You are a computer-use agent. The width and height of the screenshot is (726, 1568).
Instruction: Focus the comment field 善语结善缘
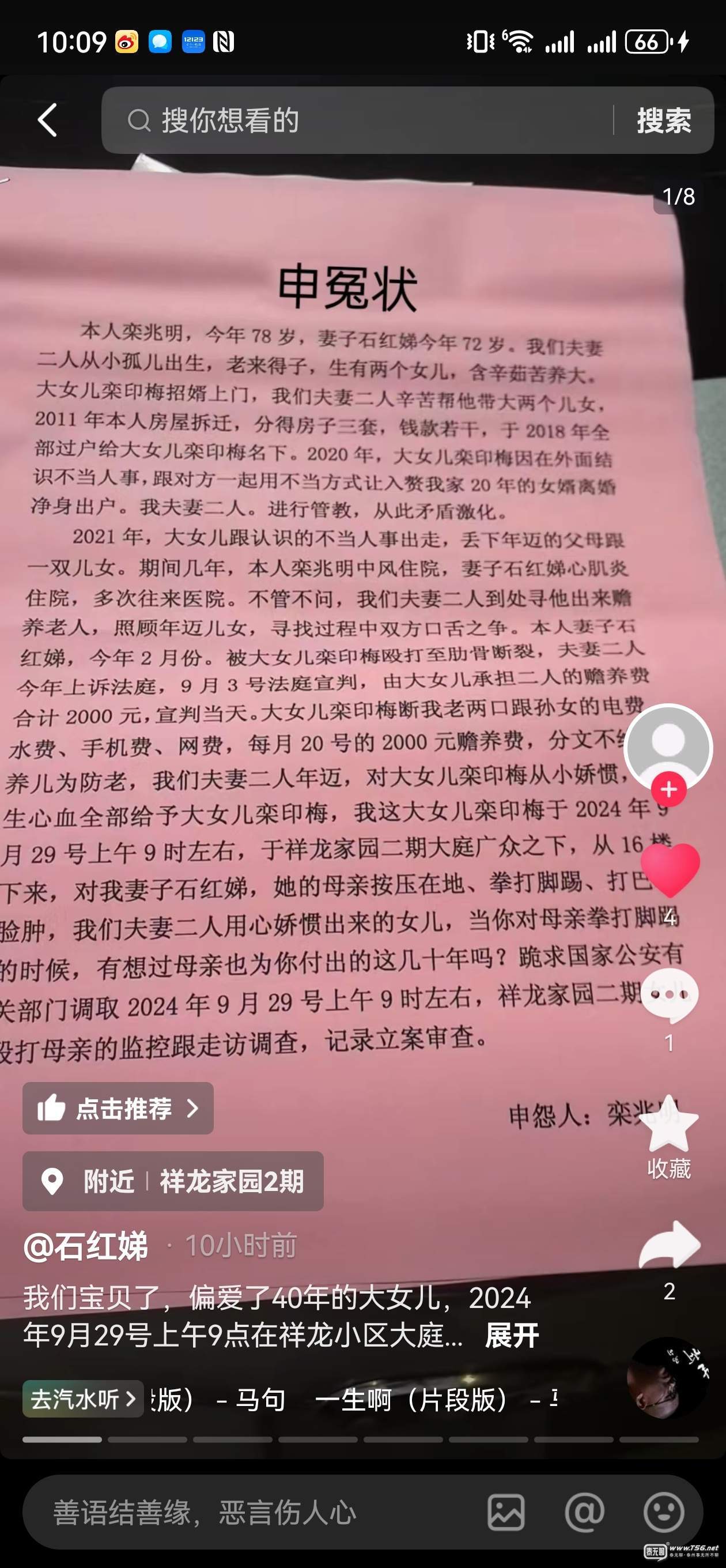point(243,1513)
